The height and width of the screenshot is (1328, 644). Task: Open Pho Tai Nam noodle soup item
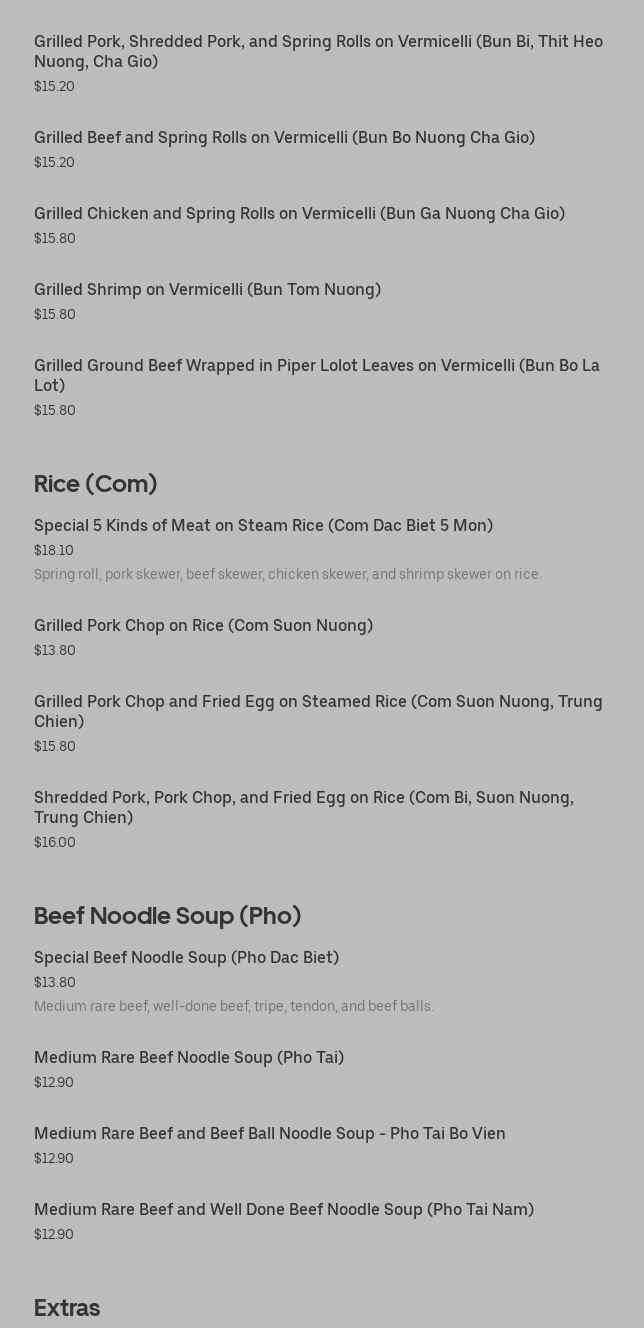284,1210
